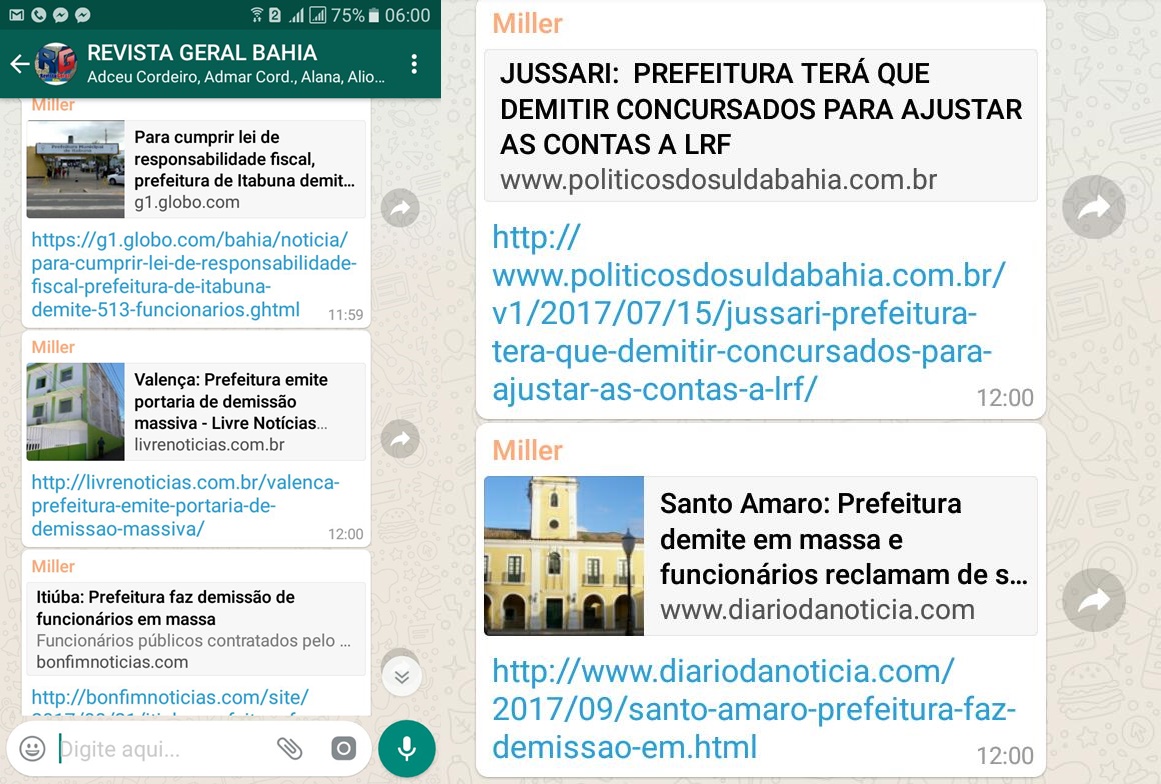Attach a file with the paperclip
This screenshot has height=784, width=1161.
pos(289,748)
